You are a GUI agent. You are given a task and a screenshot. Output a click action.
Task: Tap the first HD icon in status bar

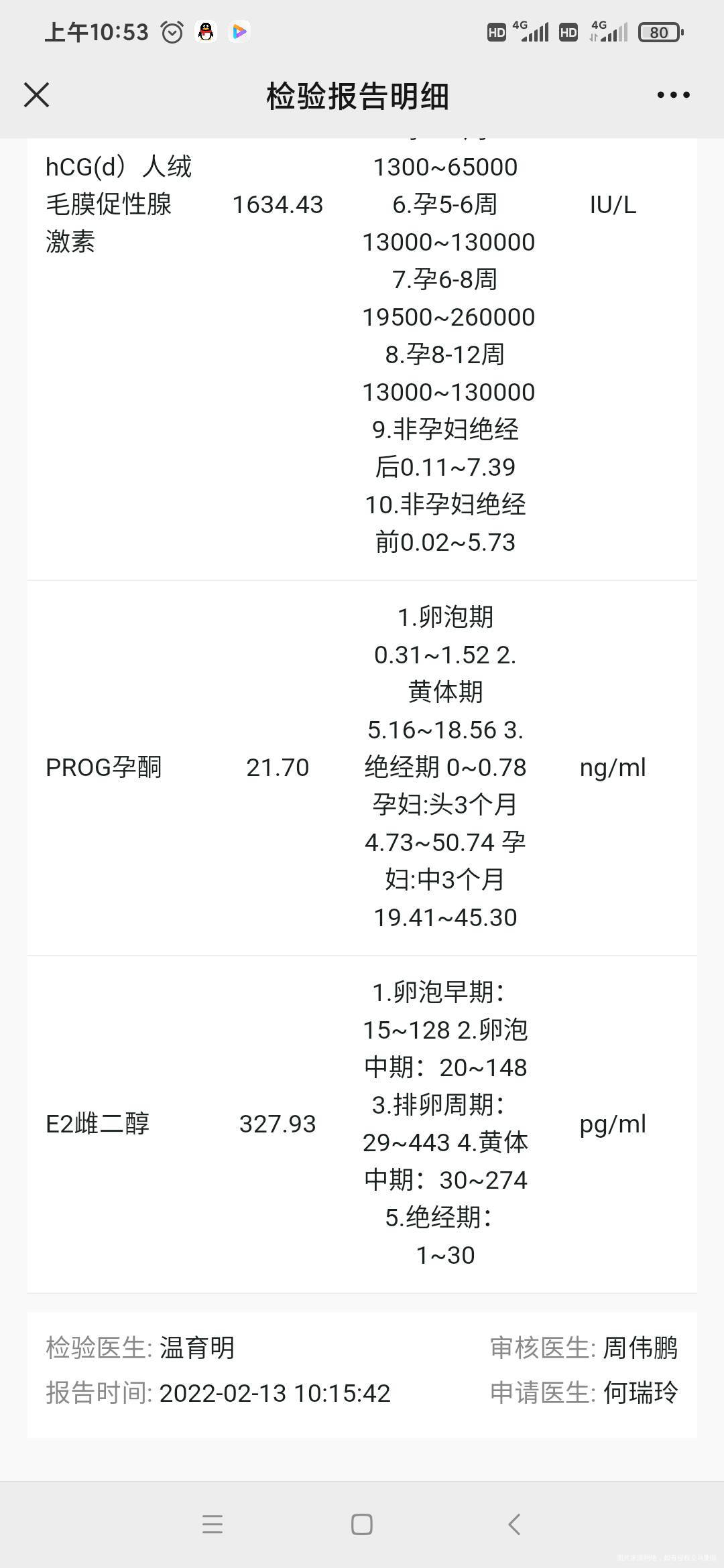tap(497, 31)
